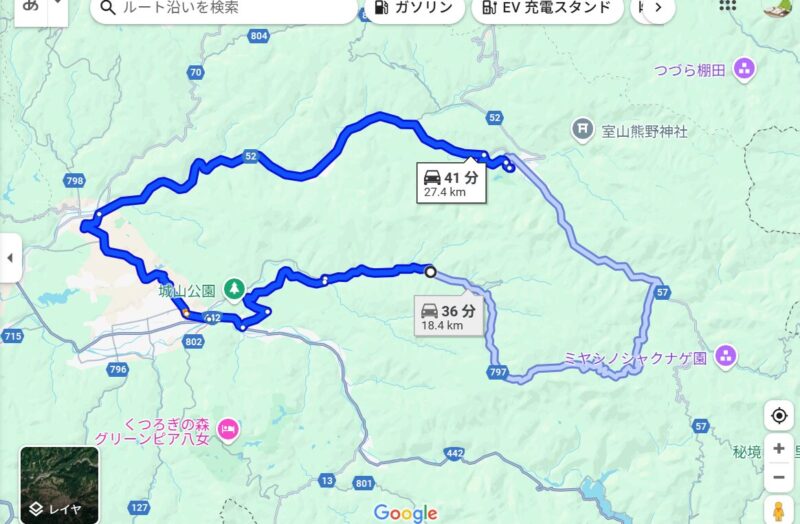Select the 41 分 27.4 km route
800x524 pixels.
(449, 182)
